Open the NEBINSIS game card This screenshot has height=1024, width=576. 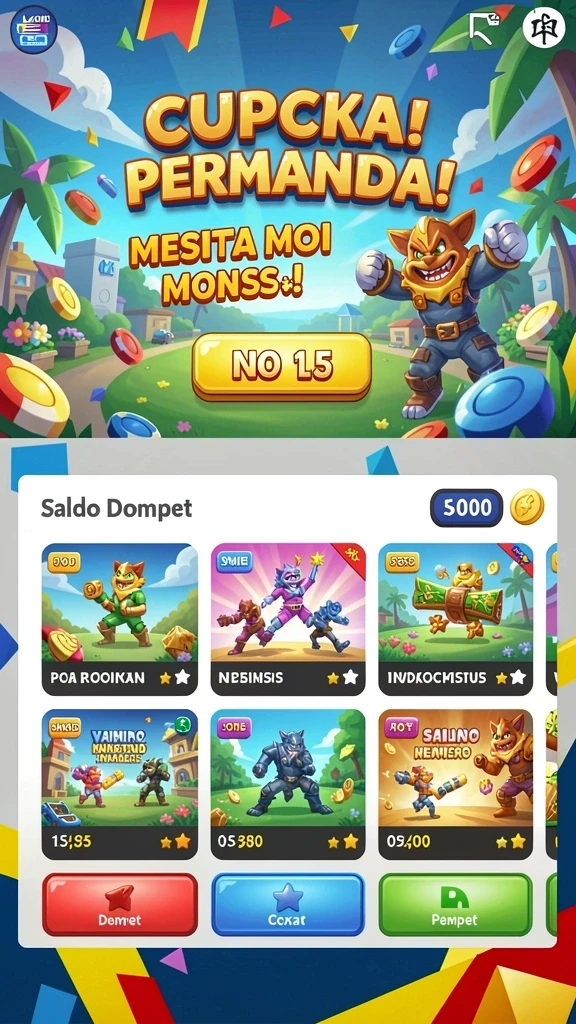click(288, 619)
